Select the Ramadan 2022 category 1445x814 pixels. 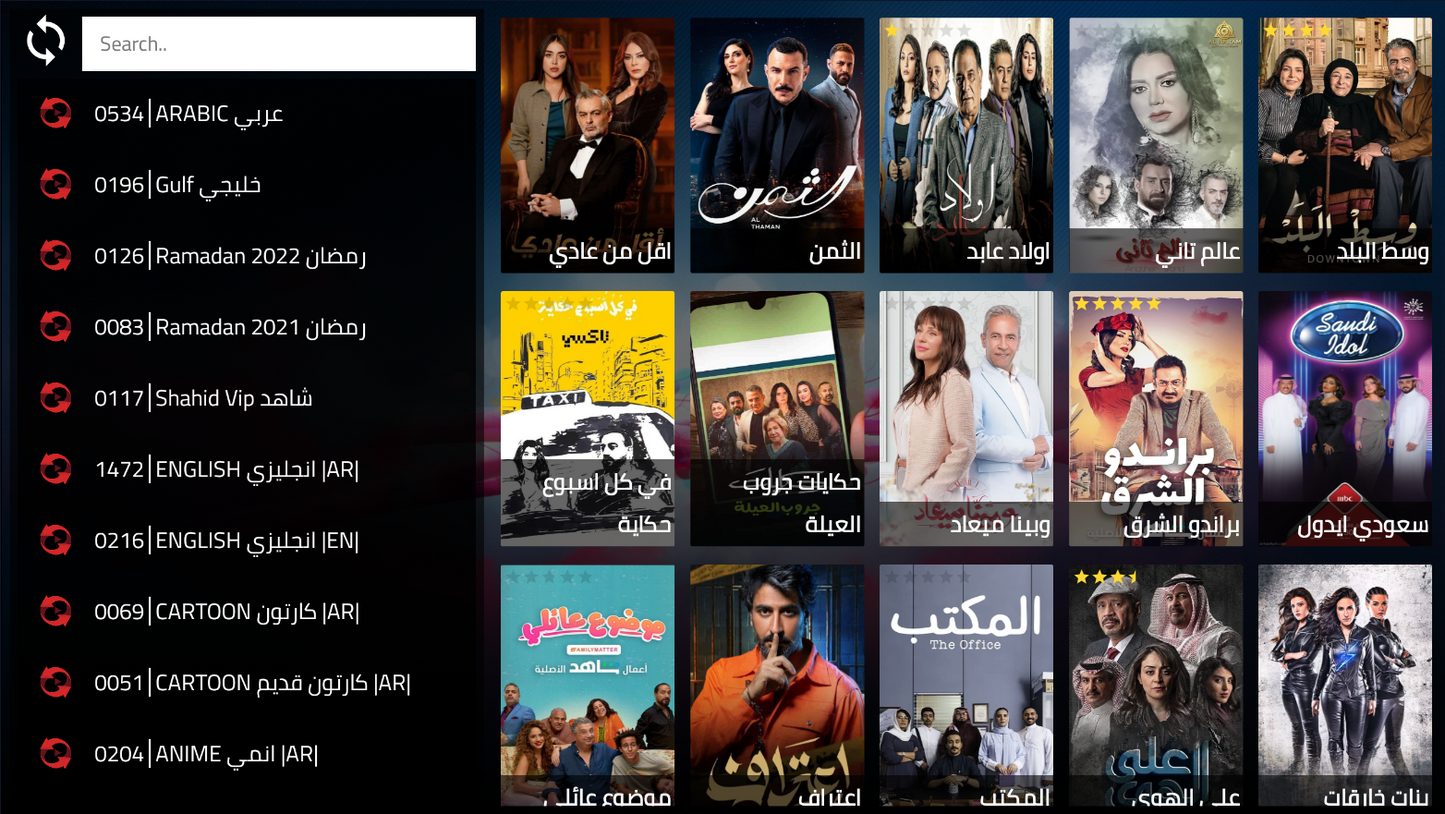[x=230, y=256]
